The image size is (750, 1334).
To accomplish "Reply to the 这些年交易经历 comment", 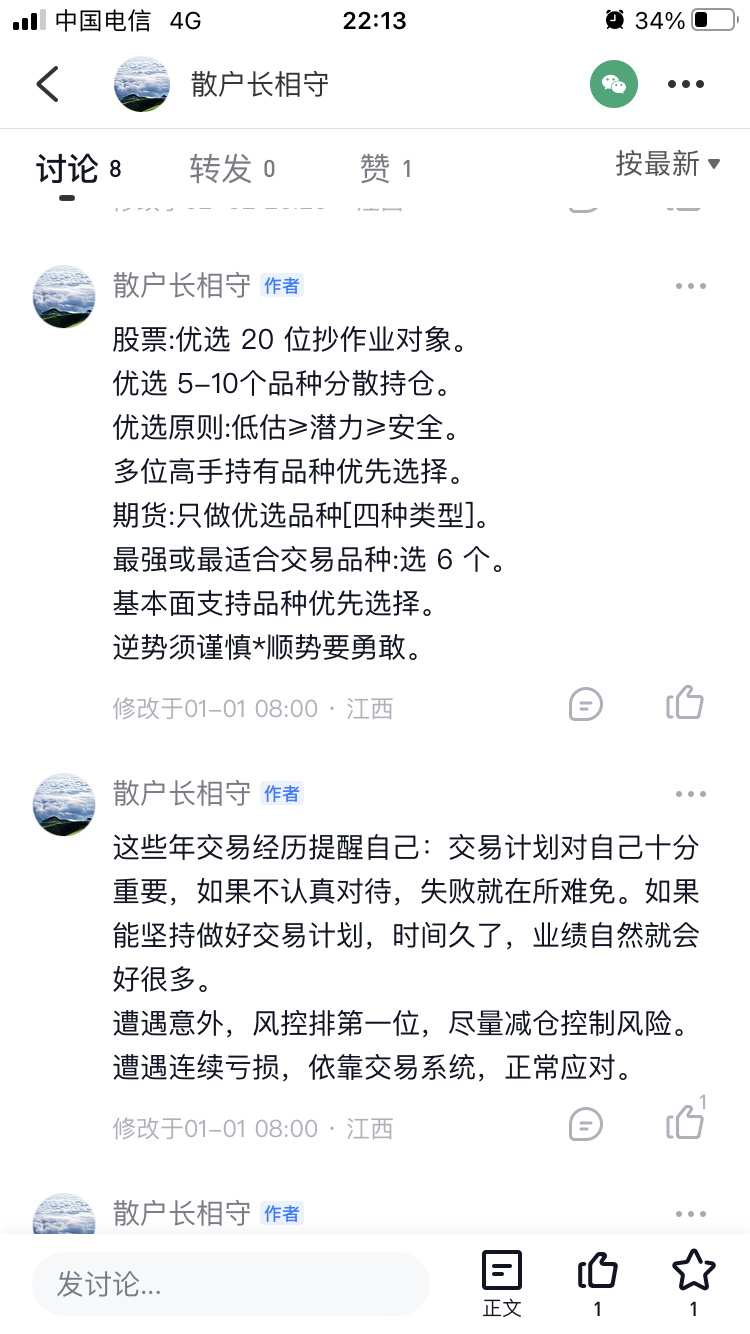I will click(x=585, y=1125).
